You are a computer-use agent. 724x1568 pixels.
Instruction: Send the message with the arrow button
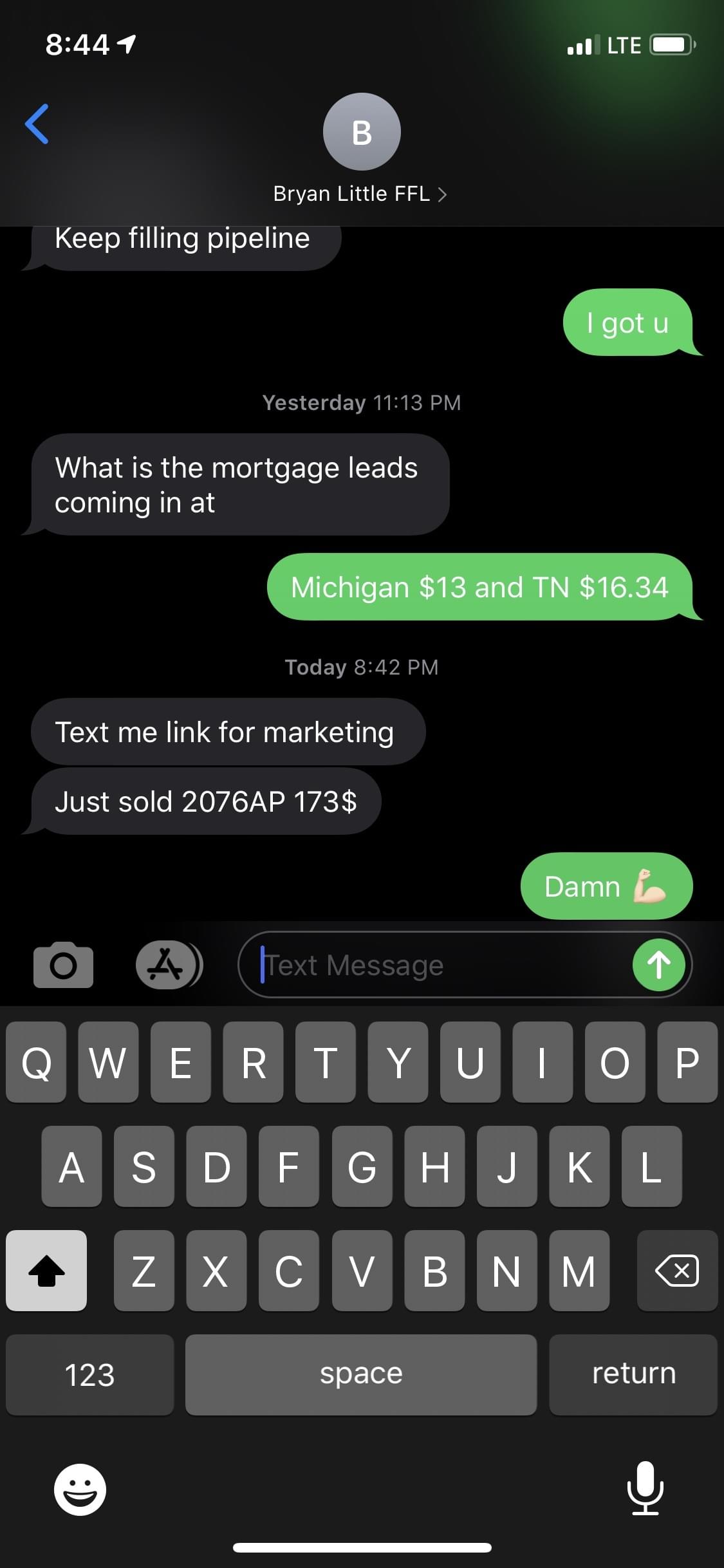658,965
